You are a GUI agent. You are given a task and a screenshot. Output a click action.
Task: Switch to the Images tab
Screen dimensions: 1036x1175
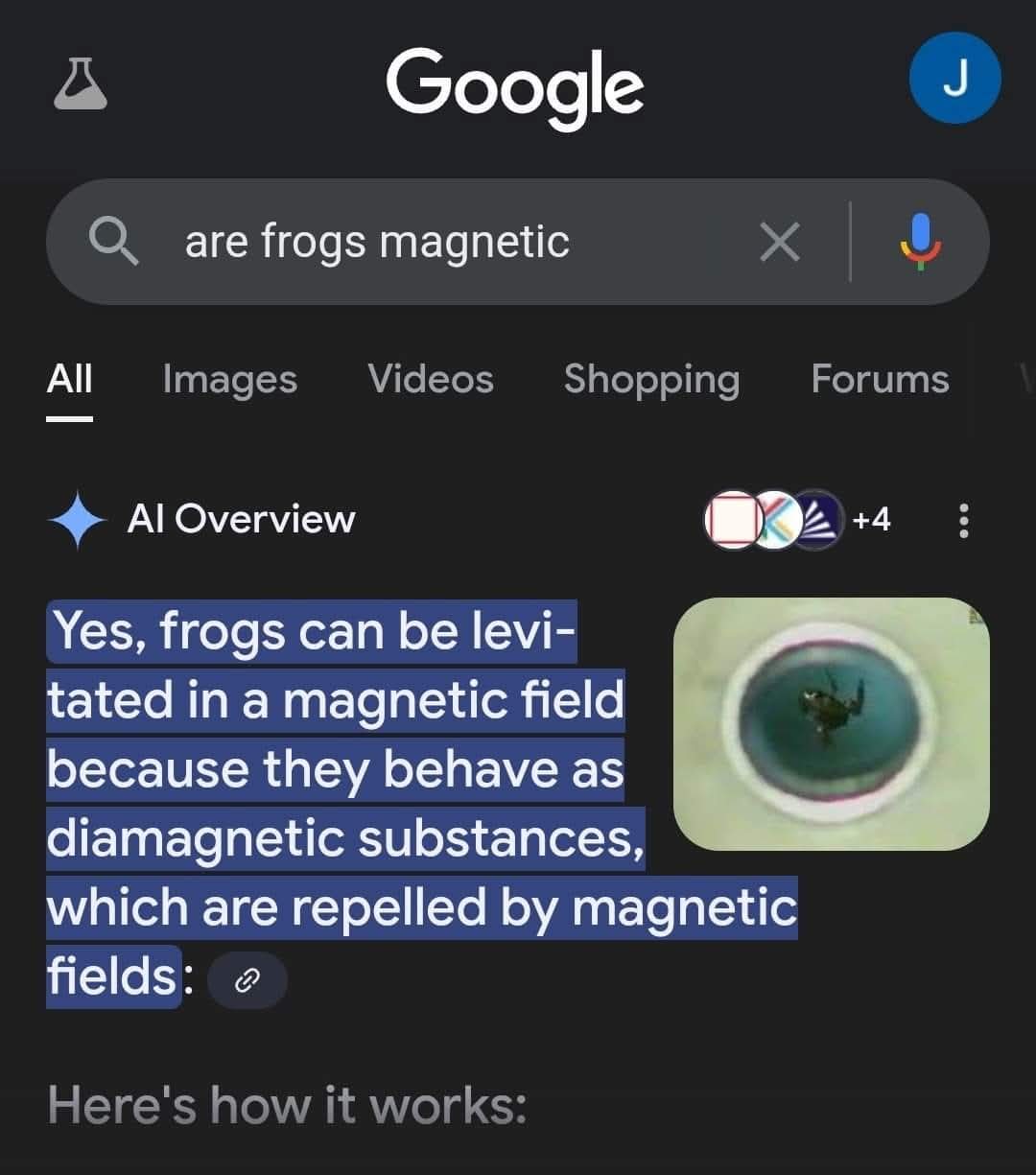point(229,379)
